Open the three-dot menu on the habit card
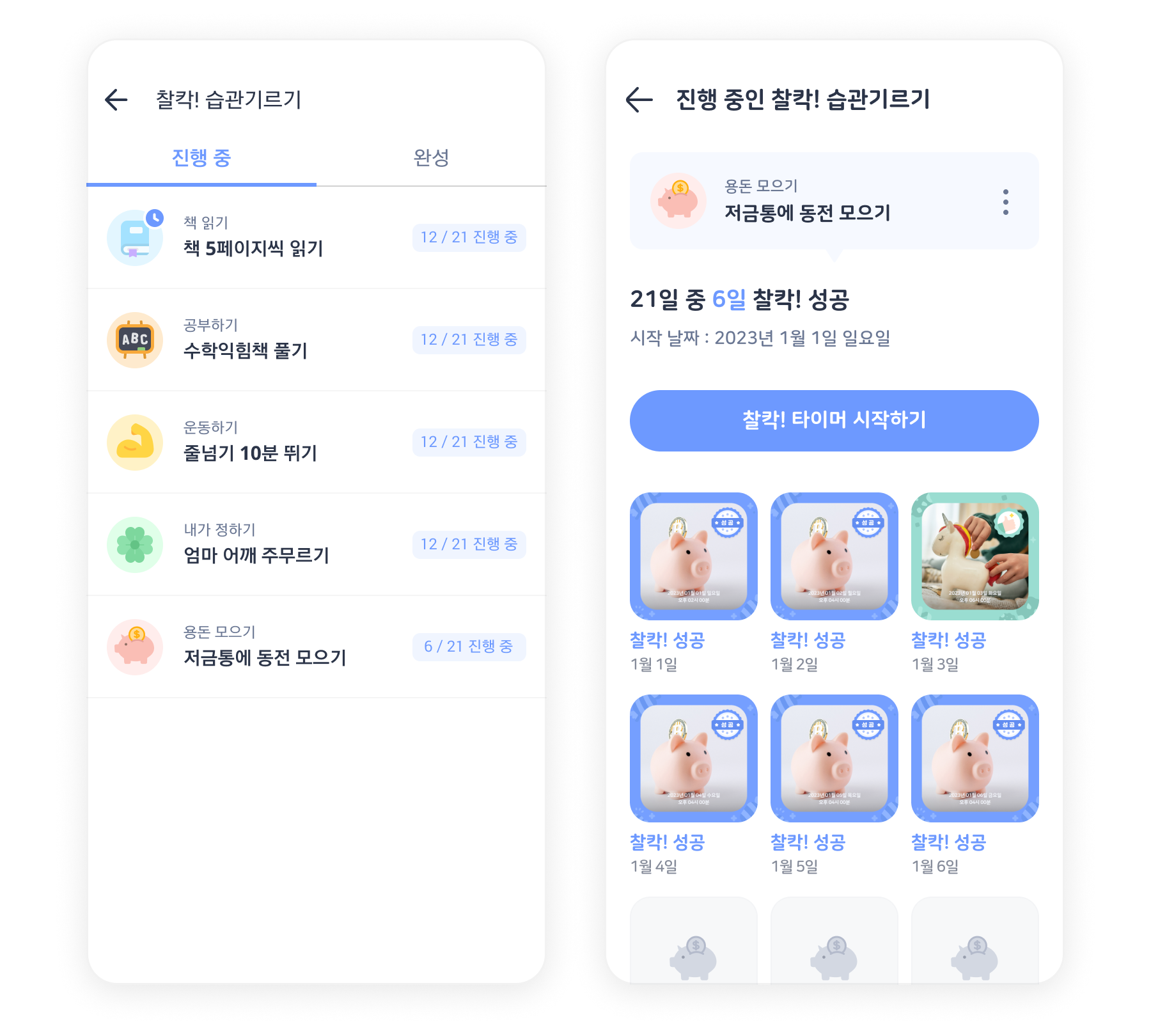The width and height of the screenshot is (1151, 1036). [x=1006, y=202]
